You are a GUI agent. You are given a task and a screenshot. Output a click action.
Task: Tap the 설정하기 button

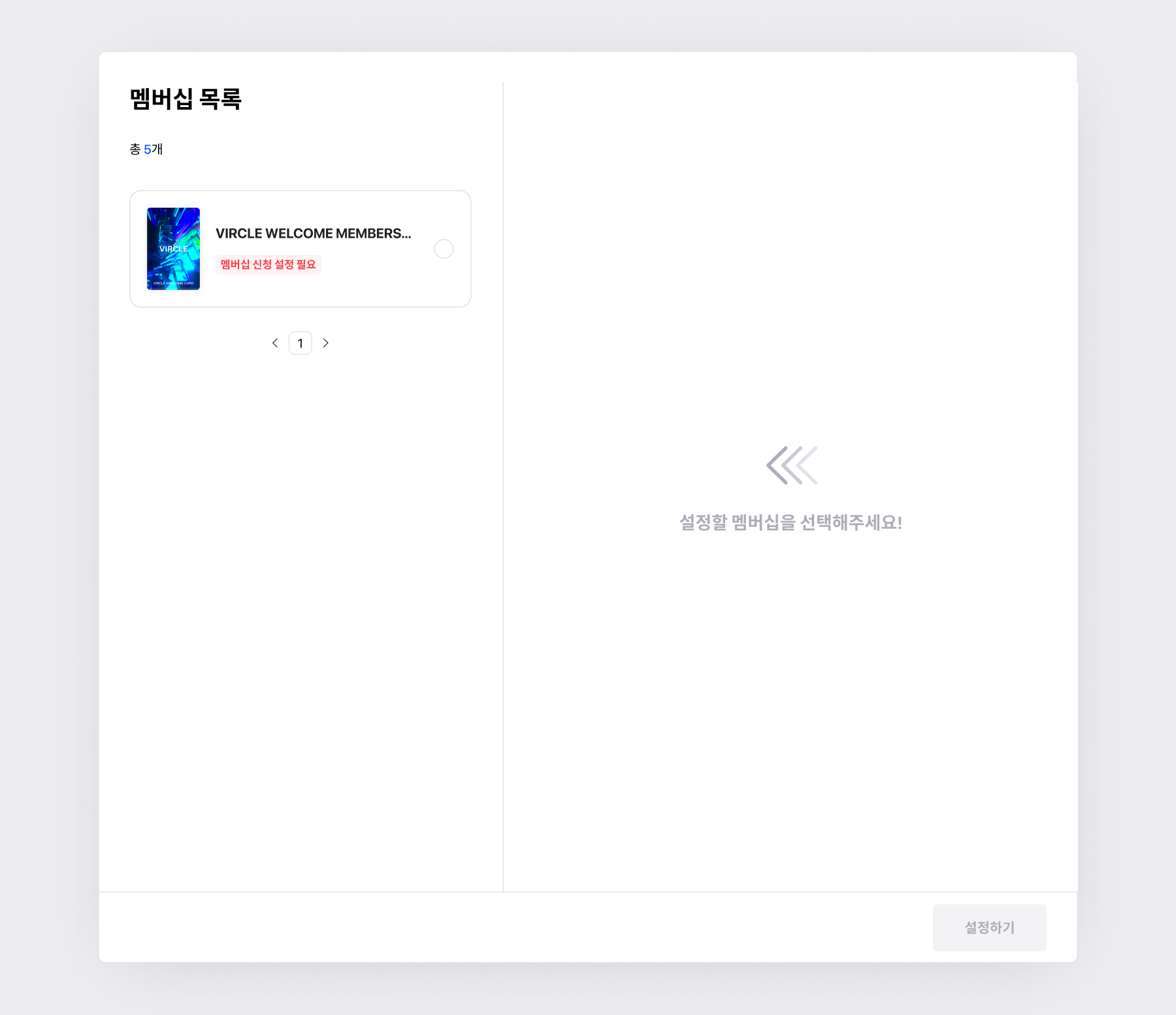coord(989,927)
